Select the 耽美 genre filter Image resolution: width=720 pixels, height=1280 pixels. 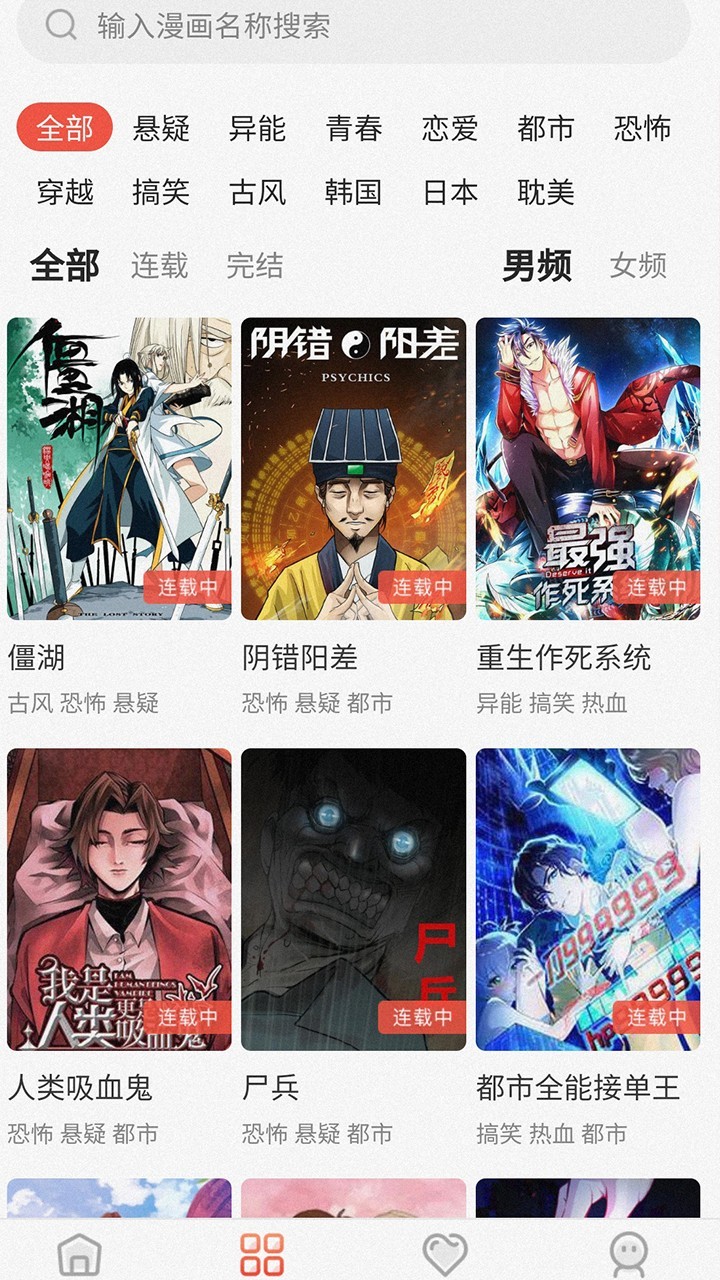point(545,192)
